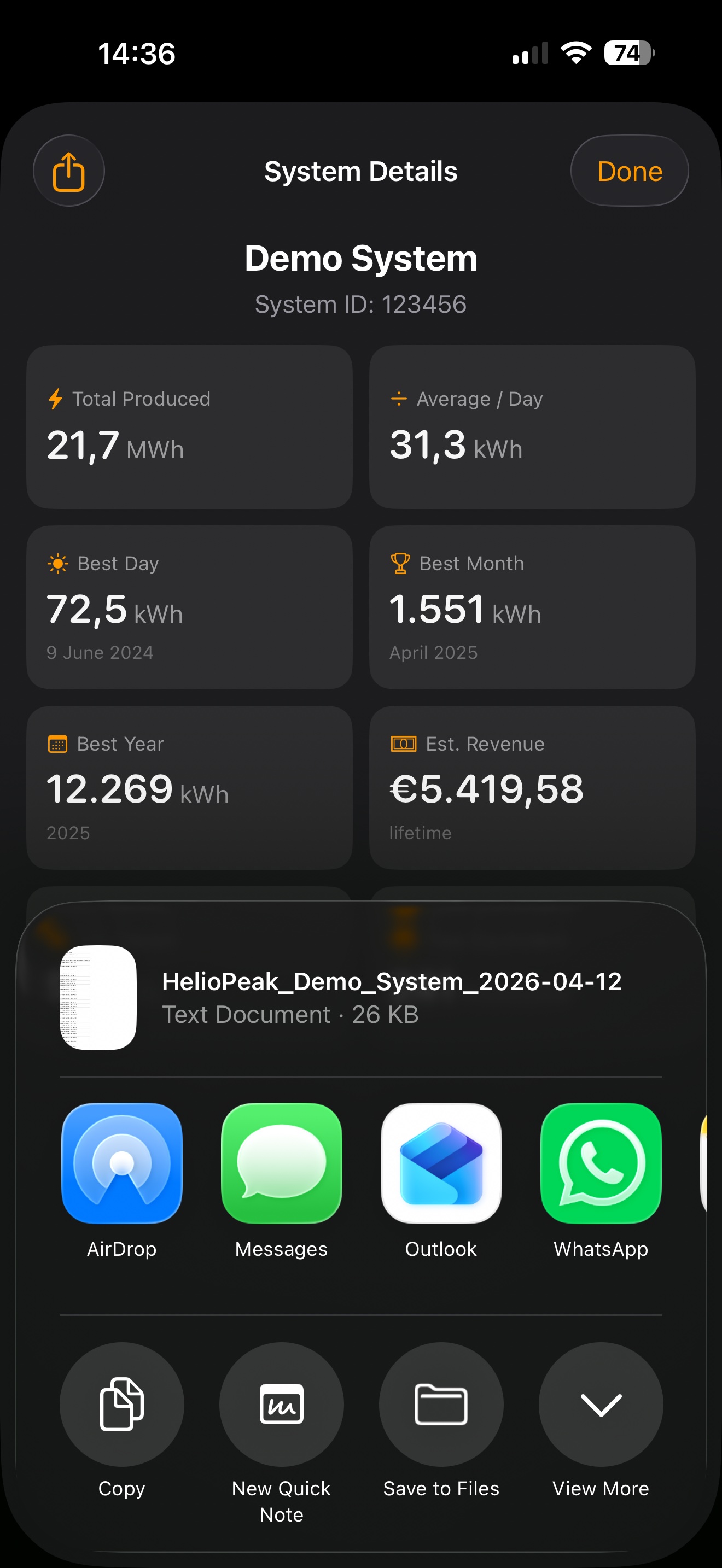Share the export via WhatsApp
This screenshot has width=722, height=1568.
(601, 1164)
